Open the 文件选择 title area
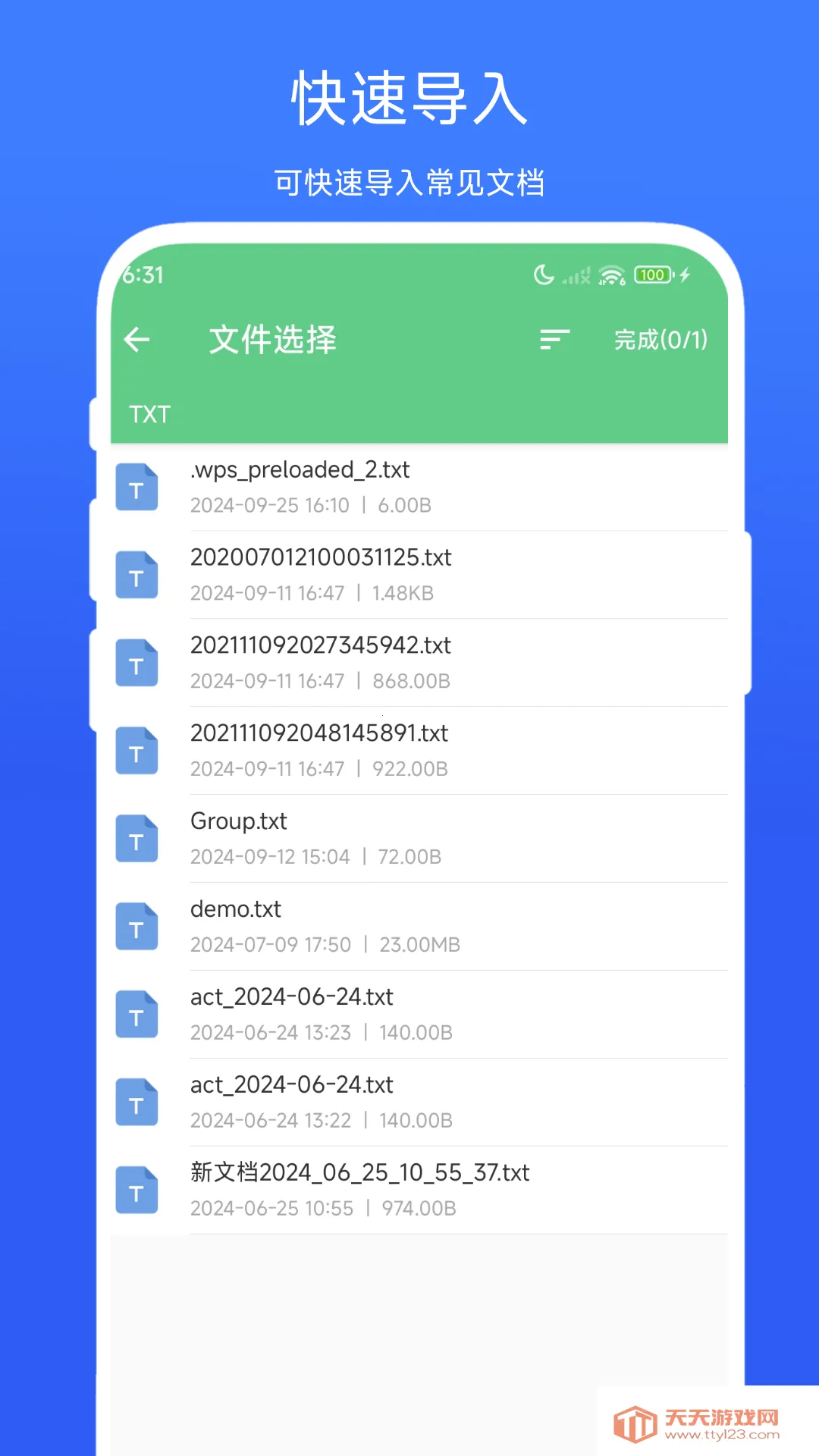 [274, 340]
